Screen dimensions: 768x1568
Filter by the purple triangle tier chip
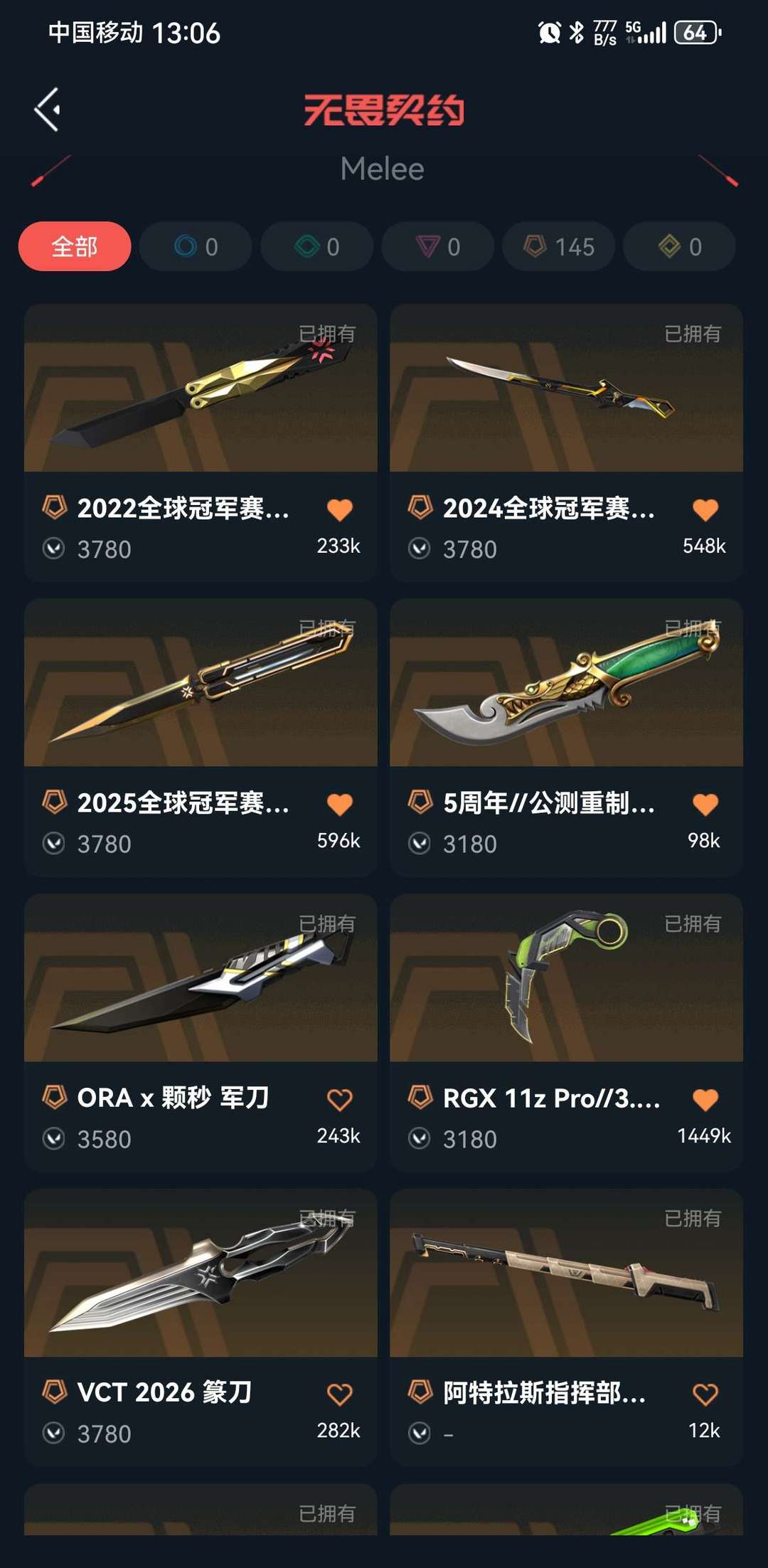click(x=437, y=246)
